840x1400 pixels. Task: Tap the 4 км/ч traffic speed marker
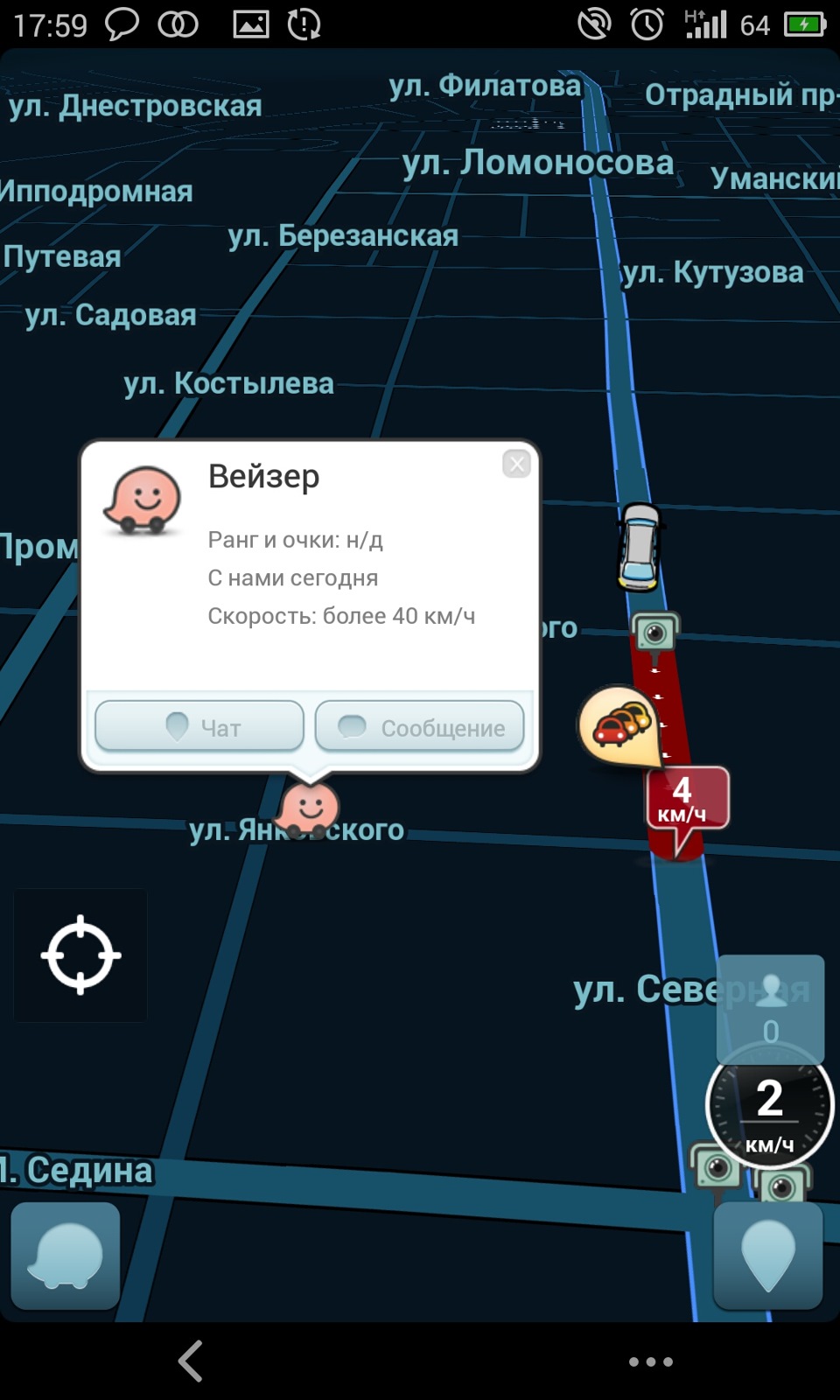(686, 801)
